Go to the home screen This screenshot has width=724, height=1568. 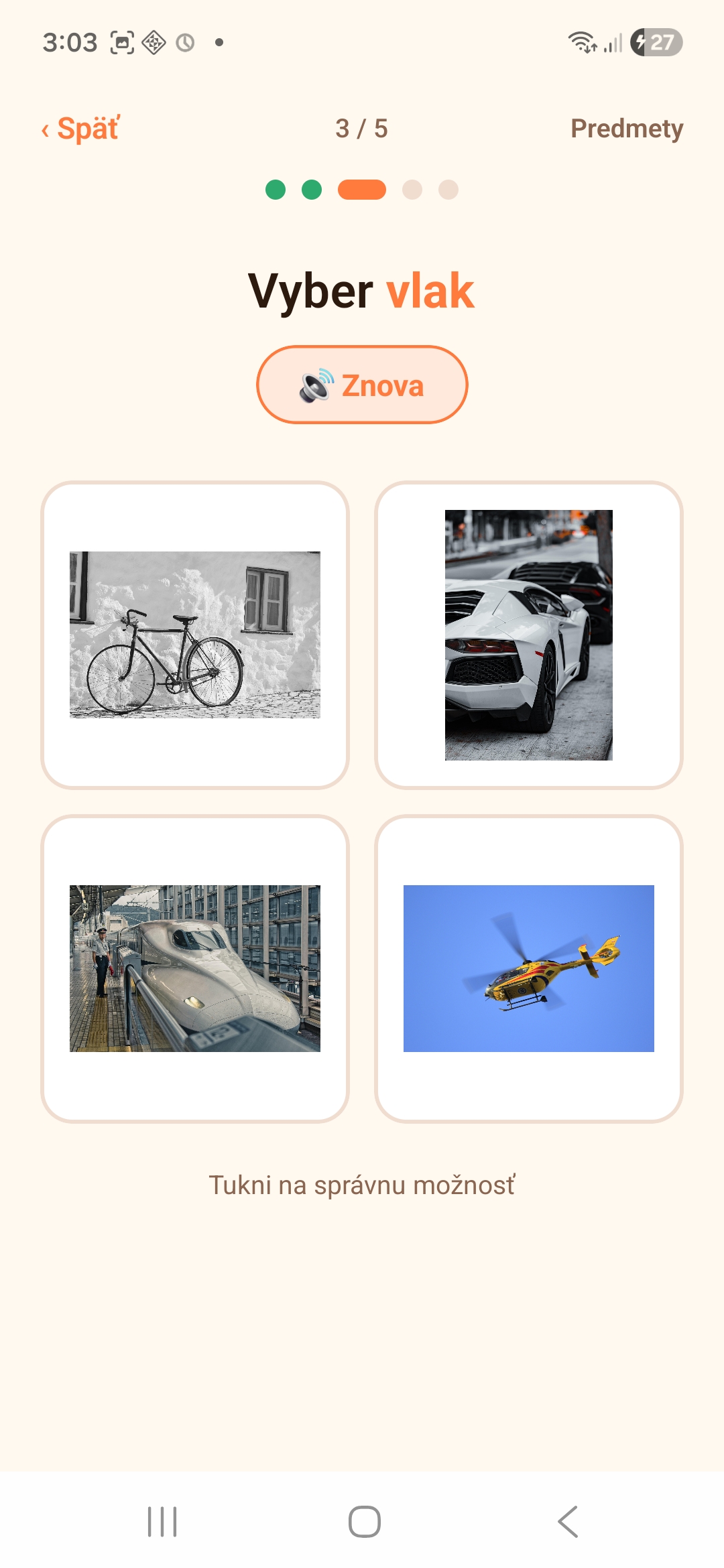click(x=365, y=1522)
